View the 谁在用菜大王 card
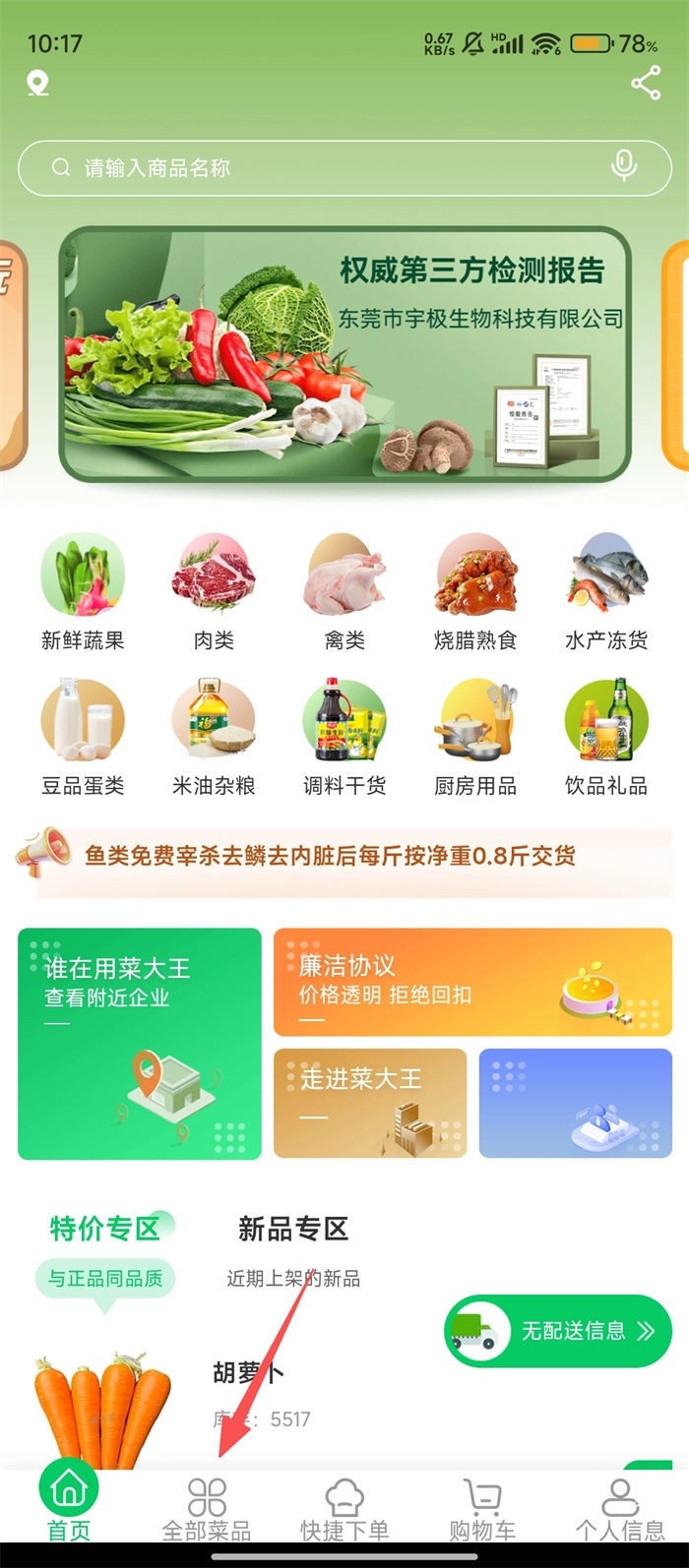This screenshot has height=1568, width=689. 140,1044
